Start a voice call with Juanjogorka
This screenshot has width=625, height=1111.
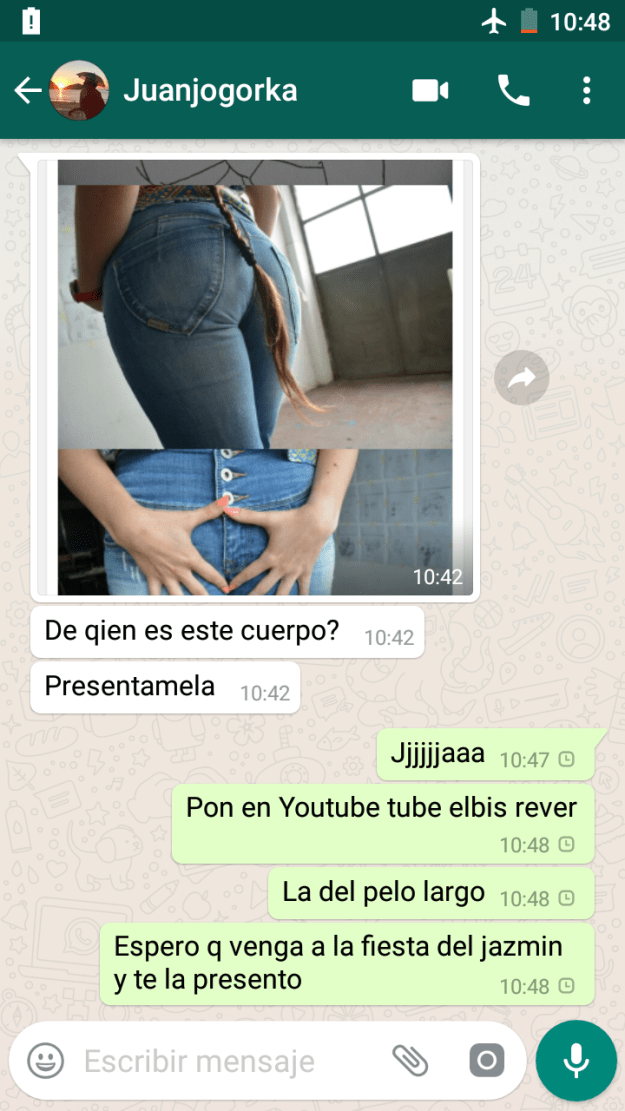513,91
